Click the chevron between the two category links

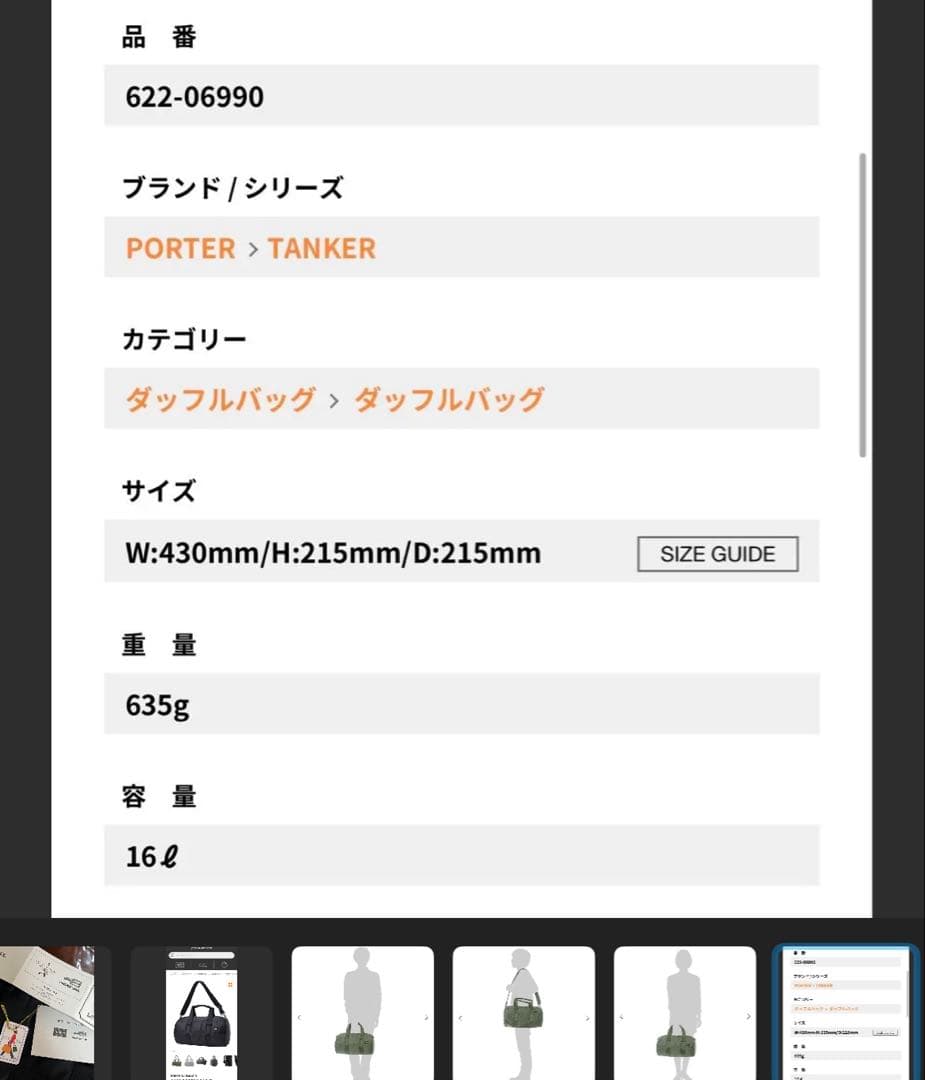[x=335, y=399]
